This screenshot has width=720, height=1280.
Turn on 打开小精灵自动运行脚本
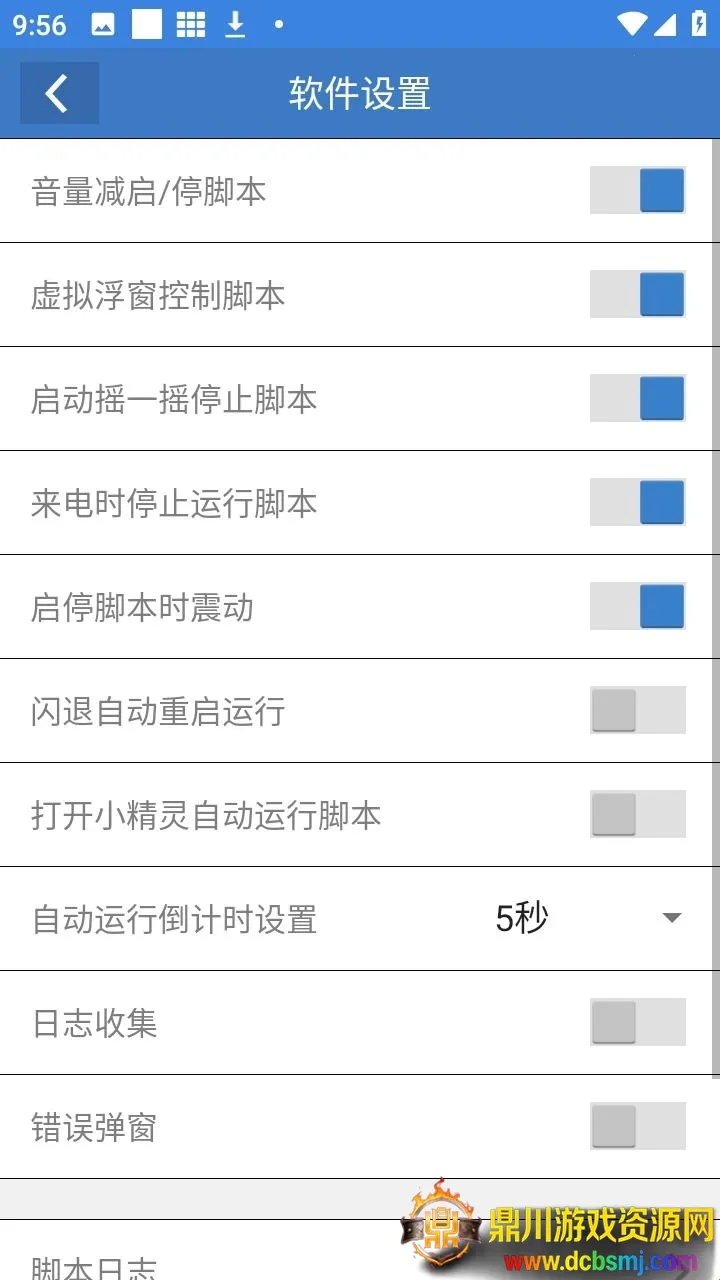tap(637, 815)
